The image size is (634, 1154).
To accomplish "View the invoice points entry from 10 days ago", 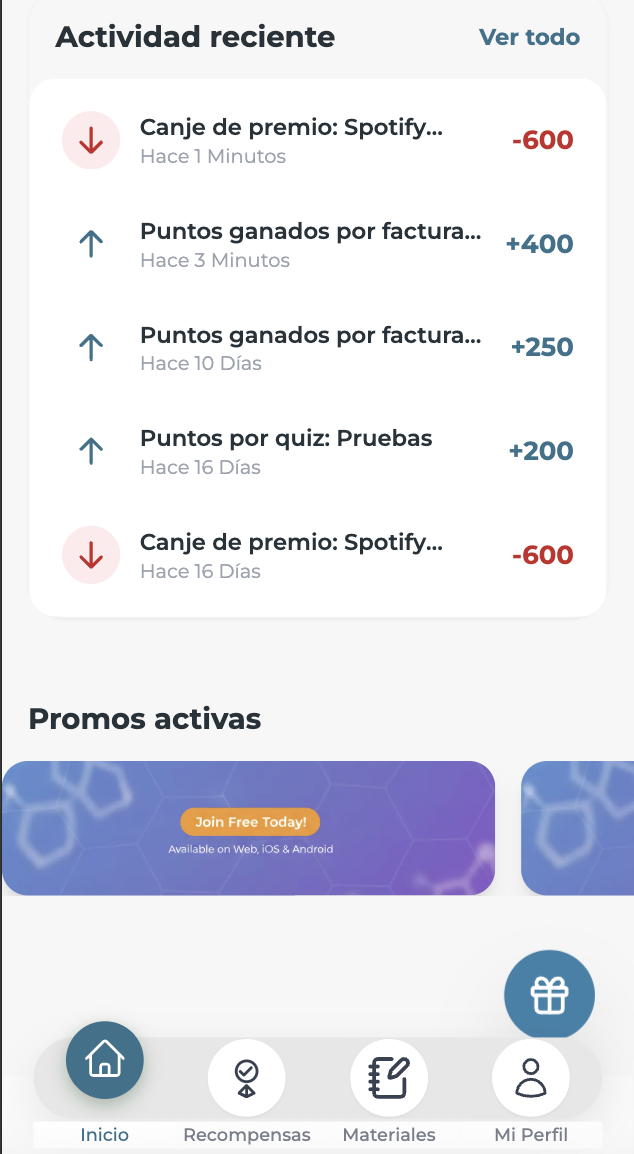I will click(x=318, y=348).
